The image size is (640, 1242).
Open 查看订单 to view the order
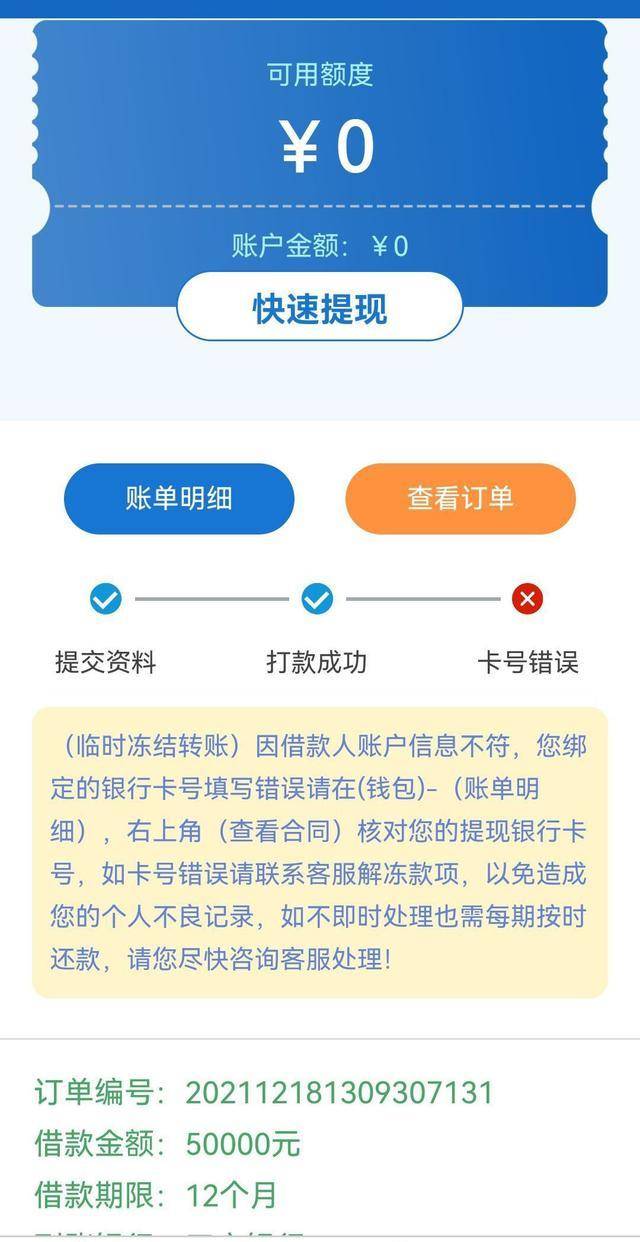point(460,498)
